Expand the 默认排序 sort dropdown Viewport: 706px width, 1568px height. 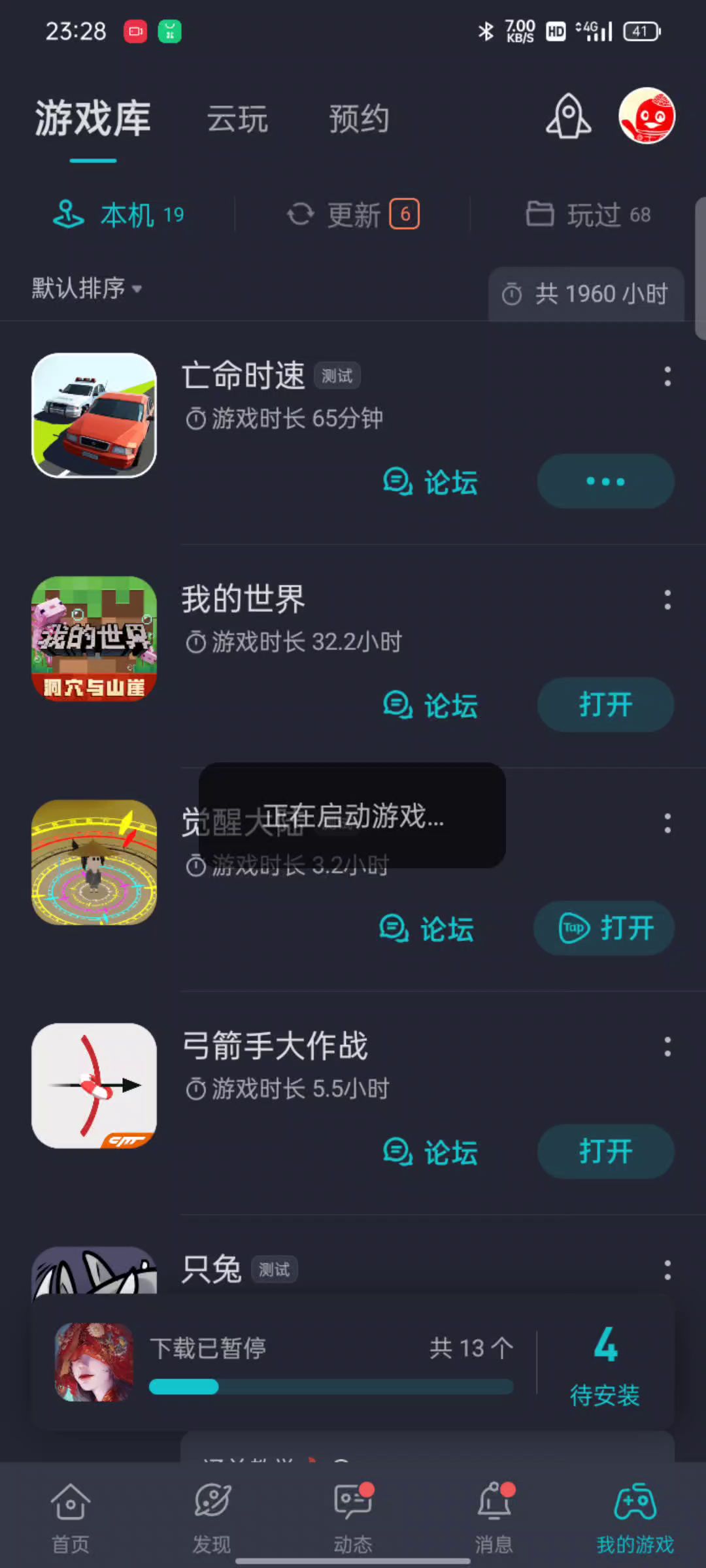(87, 288)
